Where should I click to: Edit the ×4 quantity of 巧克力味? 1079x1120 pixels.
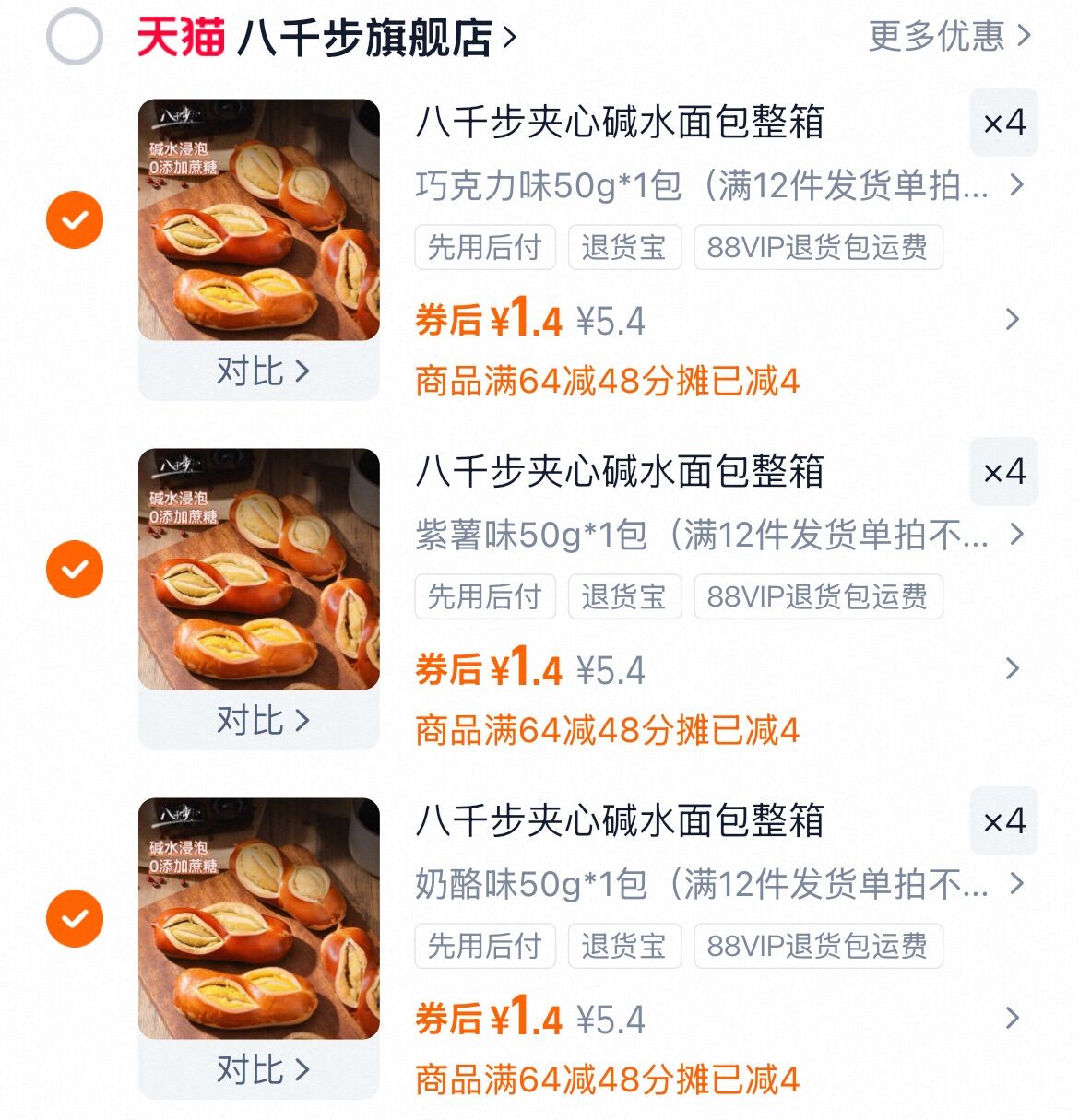(x=1003, y=123)
